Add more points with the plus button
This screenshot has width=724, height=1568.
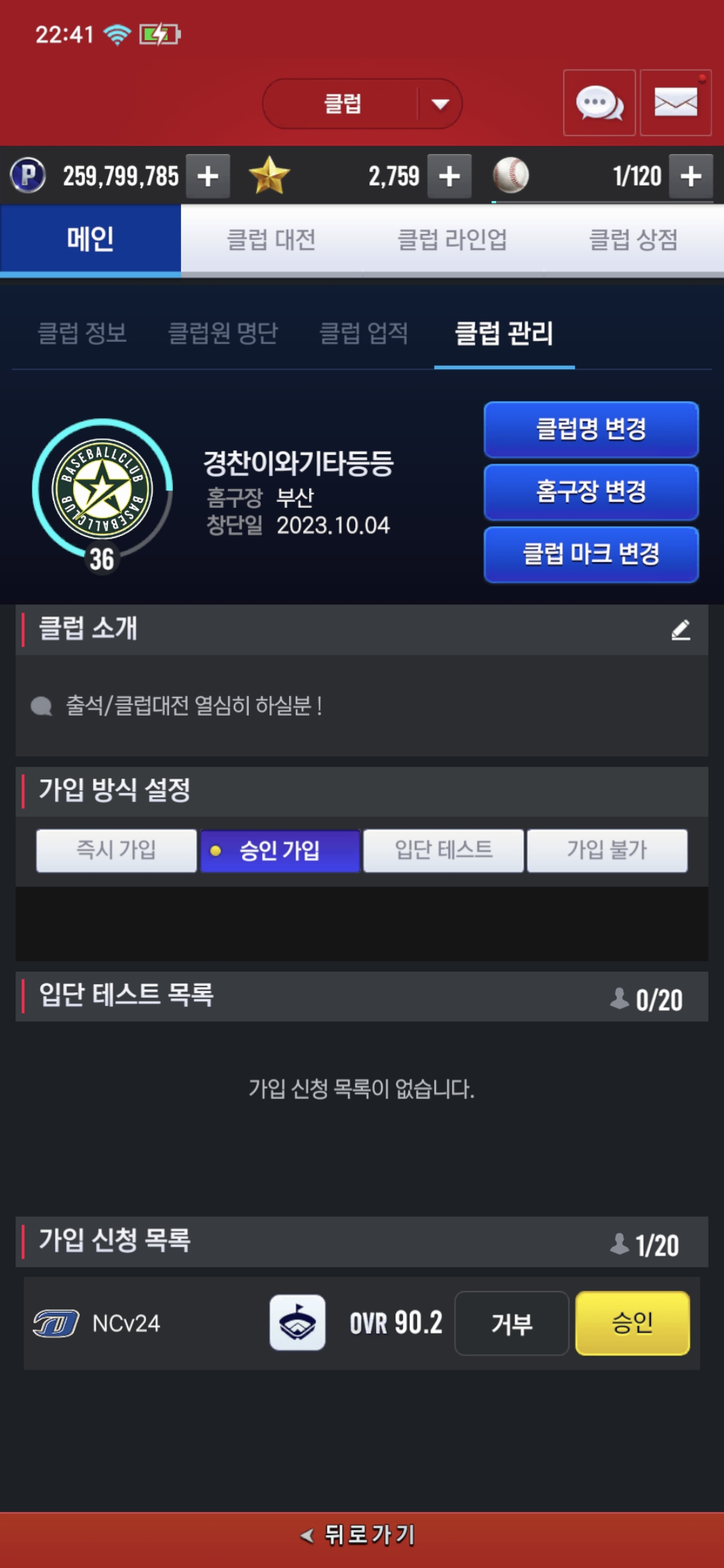tap(208, 176)
